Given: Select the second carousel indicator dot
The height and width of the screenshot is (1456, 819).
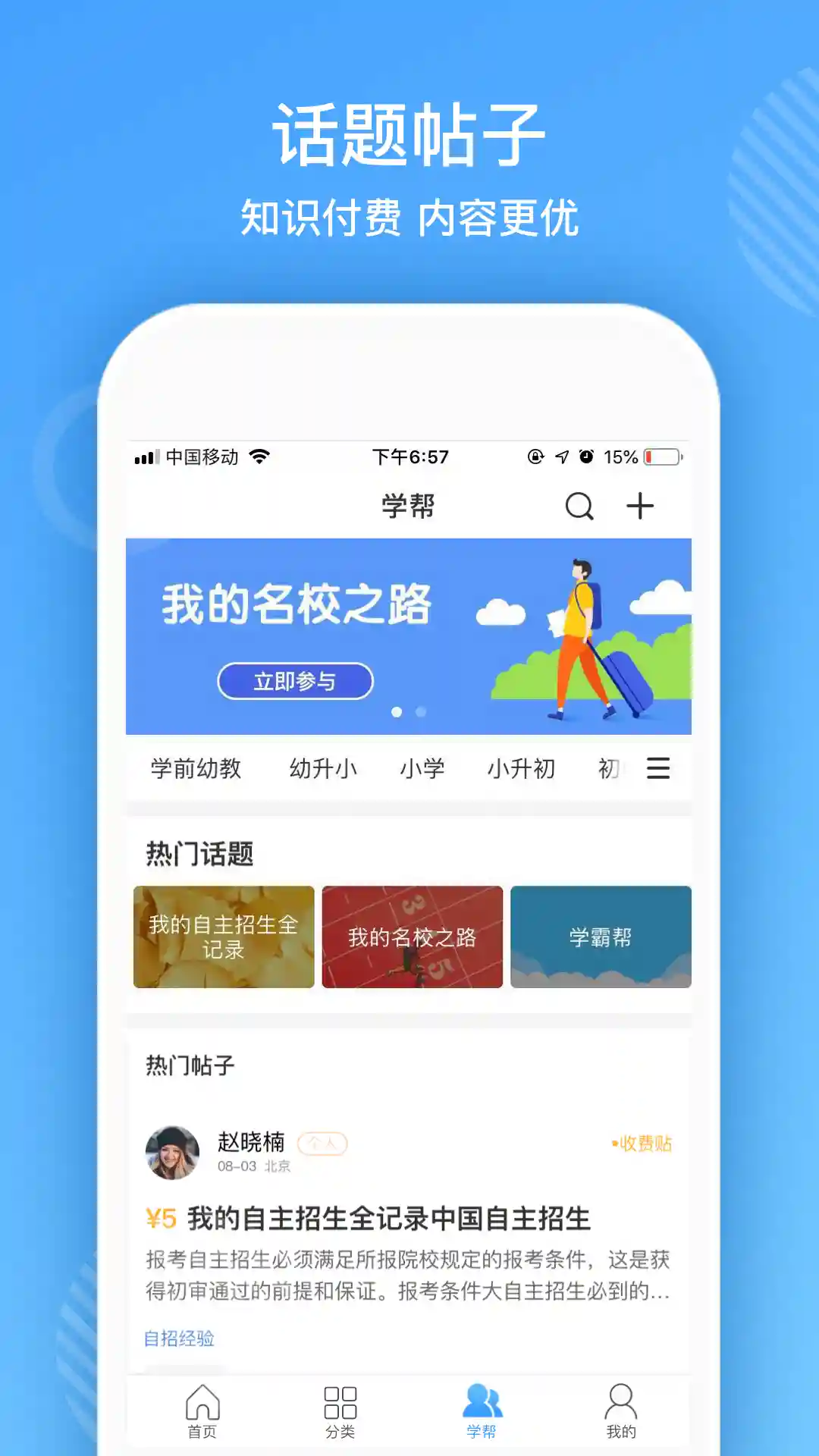Looking at the screenshot, I should pyautogui.click(x=420, y=712).
